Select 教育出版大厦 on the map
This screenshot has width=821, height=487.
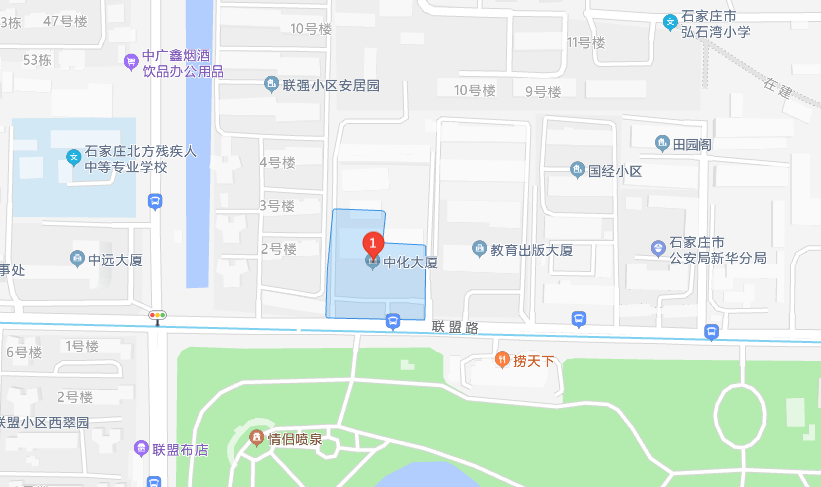tap(480, 249)
